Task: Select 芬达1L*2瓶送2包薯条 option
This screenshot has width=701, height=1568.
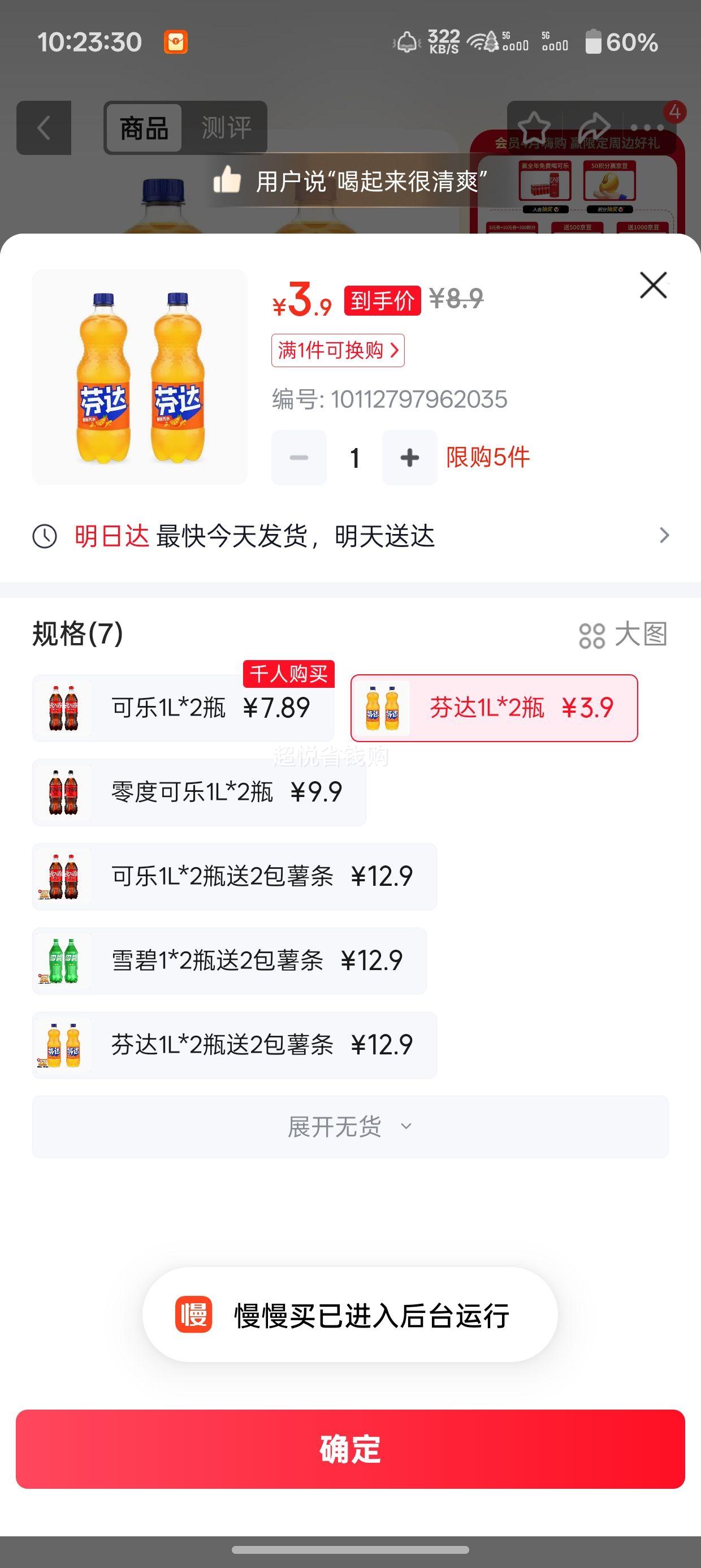Action: click(x=234, y=1045)
